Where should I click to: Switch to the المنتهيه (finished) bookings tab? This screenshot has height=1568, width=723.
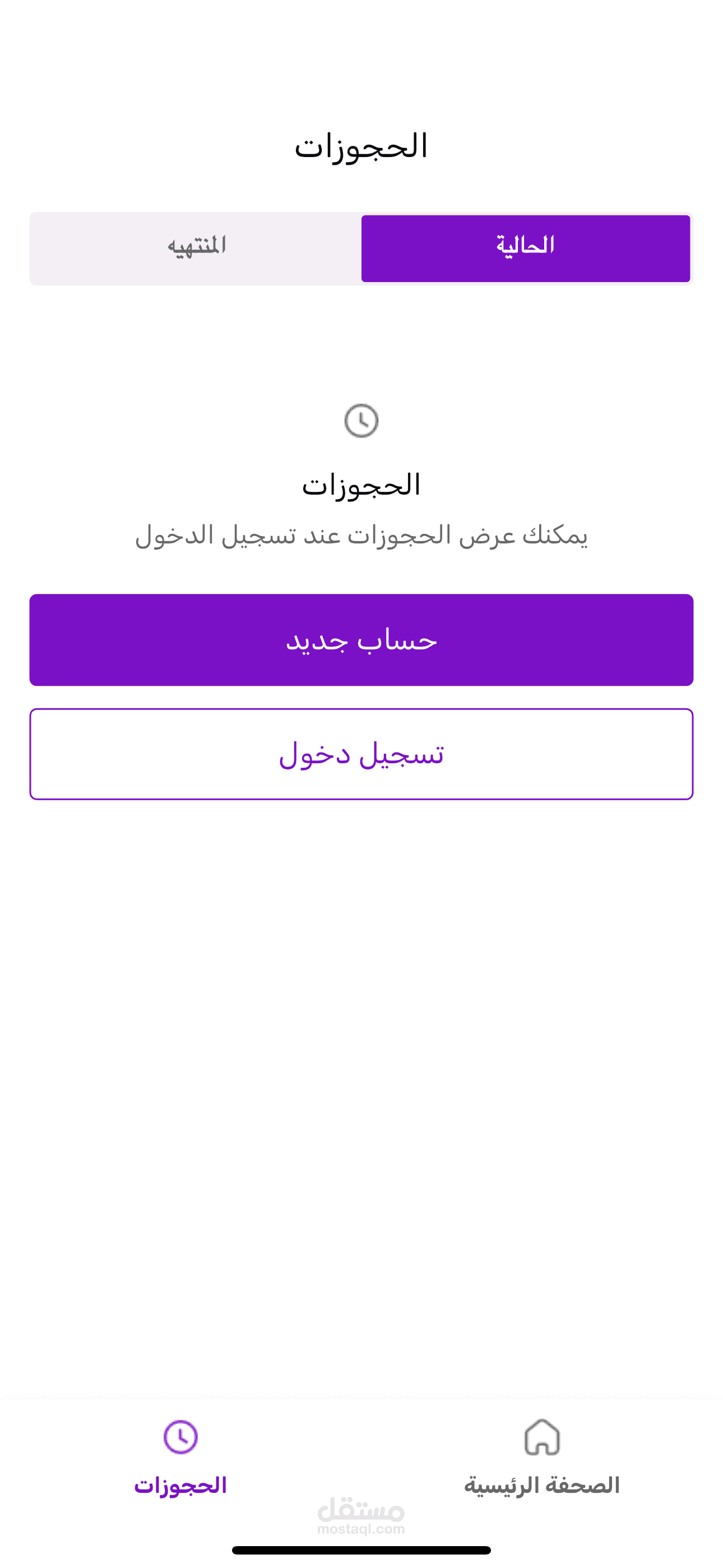click(x=196, y=248)
